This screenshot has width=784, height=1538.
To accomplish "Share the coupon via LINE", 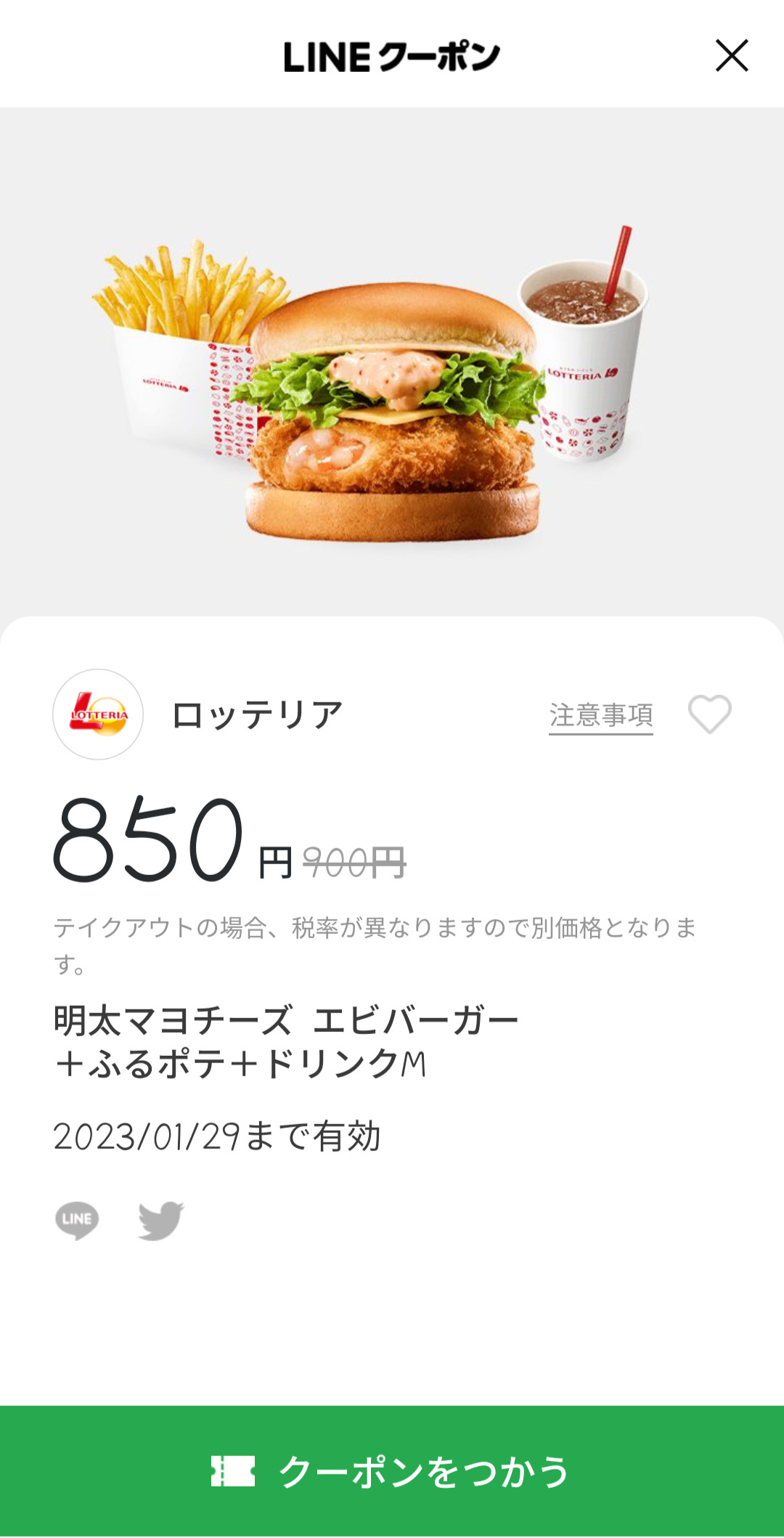I will click(77, 1220).
